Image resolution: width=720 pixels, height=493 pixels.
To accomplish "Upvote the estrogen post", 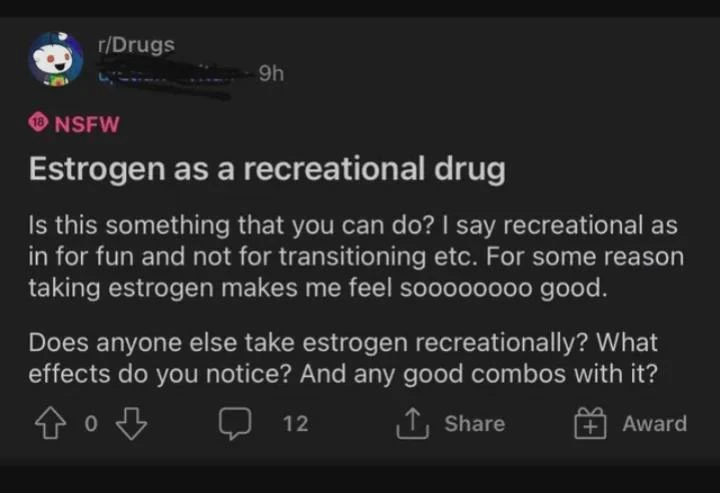I will tap(49, 424).
